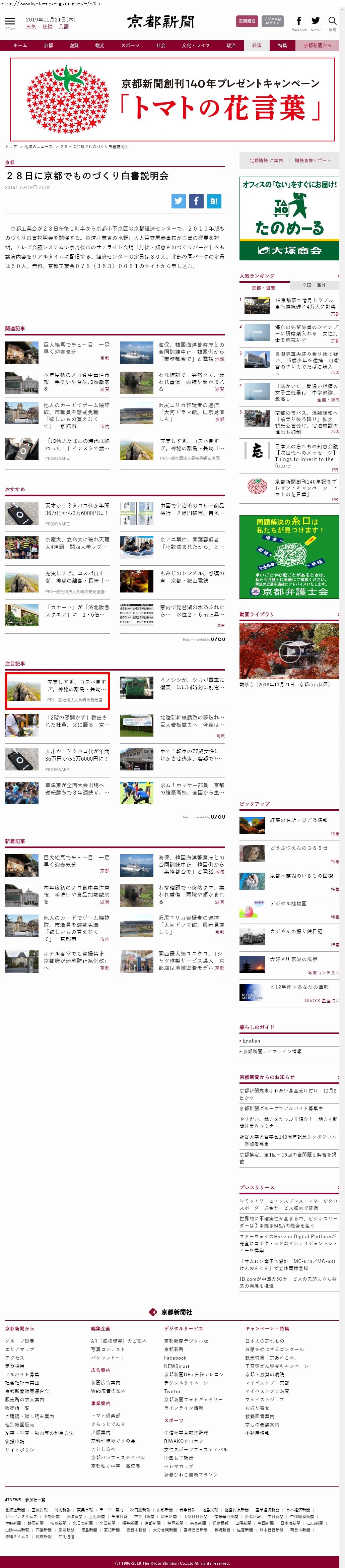
Task: Tap the 定期購読 subscription button
Action: pyautogui.click(x=247, y=21)
